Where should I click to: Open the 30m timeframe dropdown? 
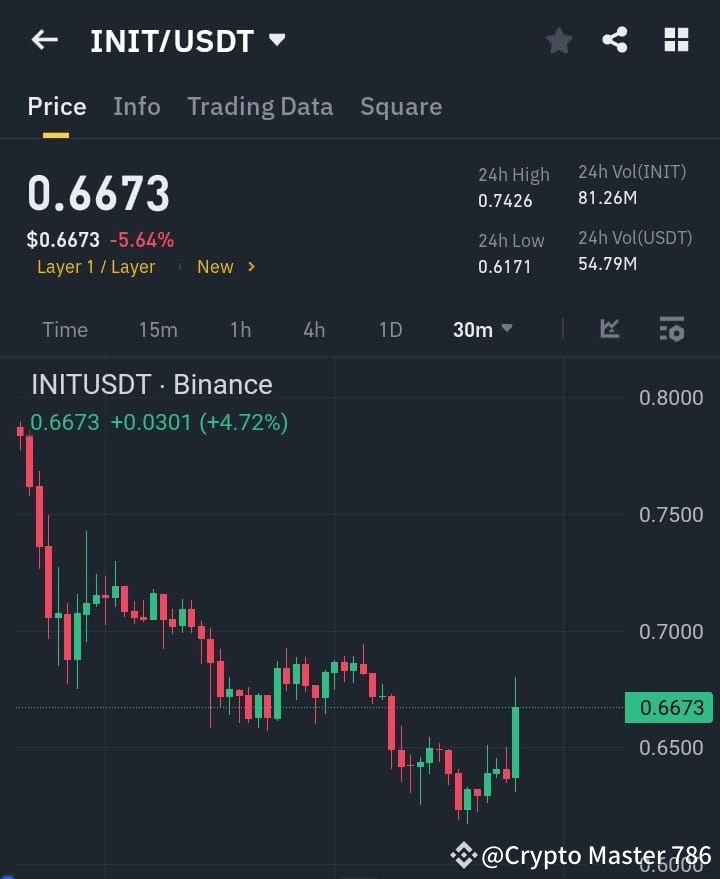482,329
